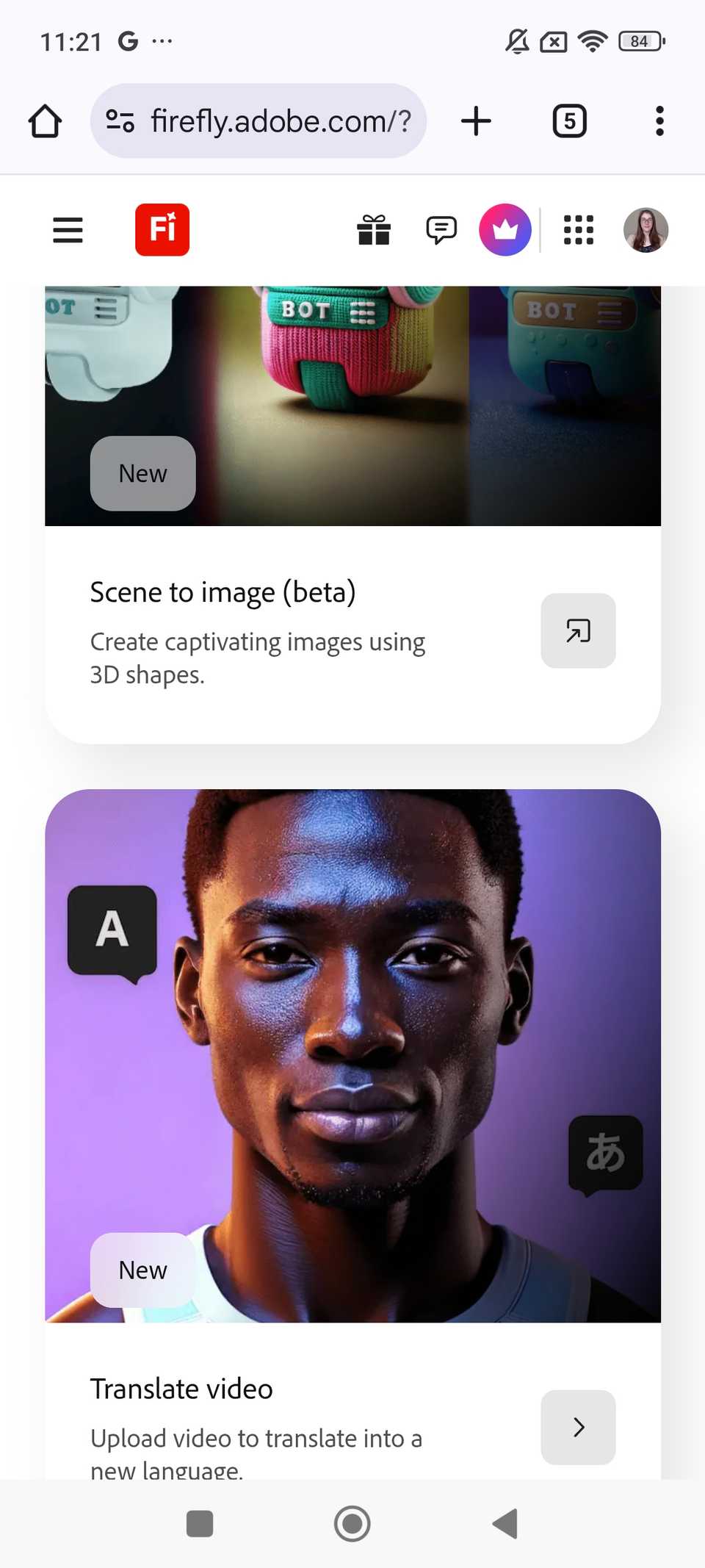Tap the battery indicator showing 84
The image size is (705, 1568).
(640, 42)
